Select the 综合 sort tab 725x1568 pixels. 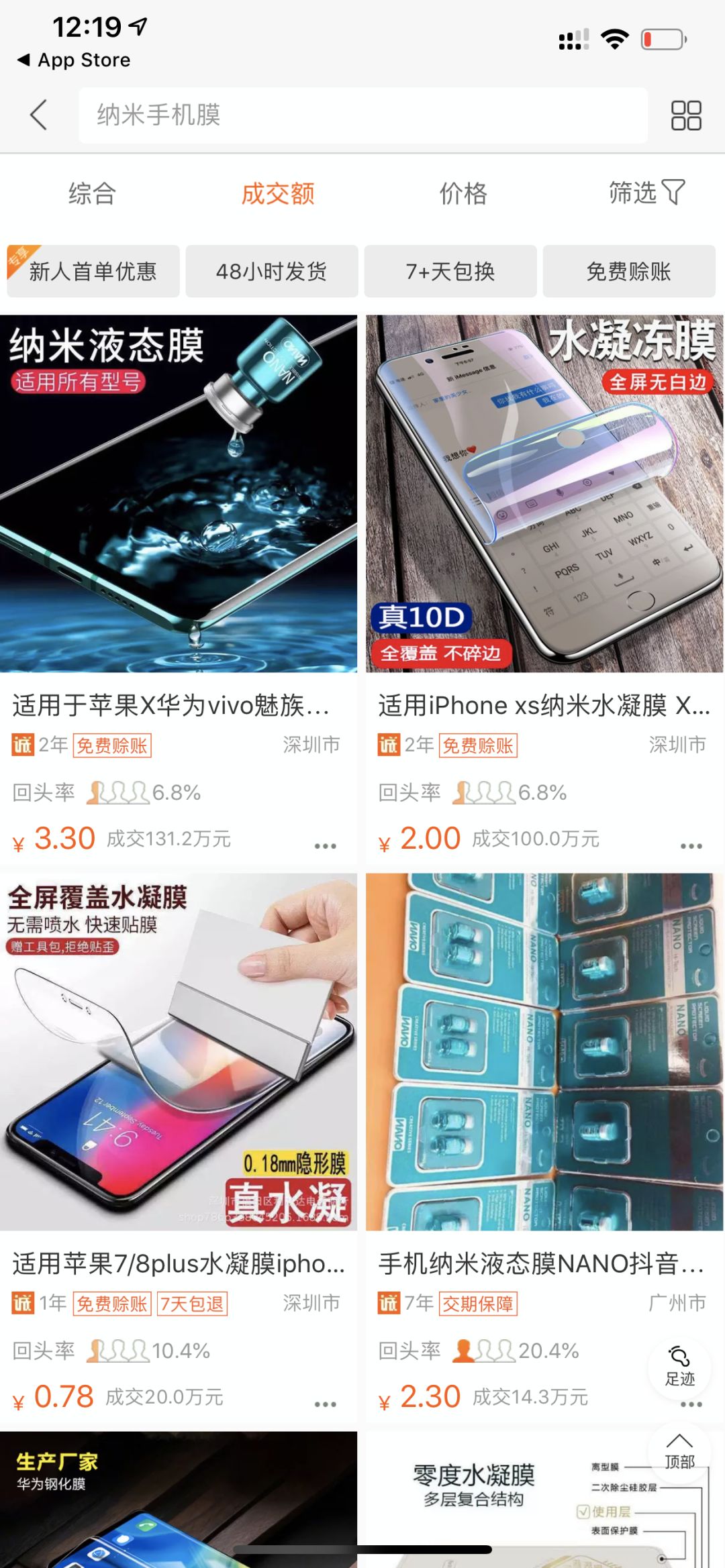tap(92, 193)
